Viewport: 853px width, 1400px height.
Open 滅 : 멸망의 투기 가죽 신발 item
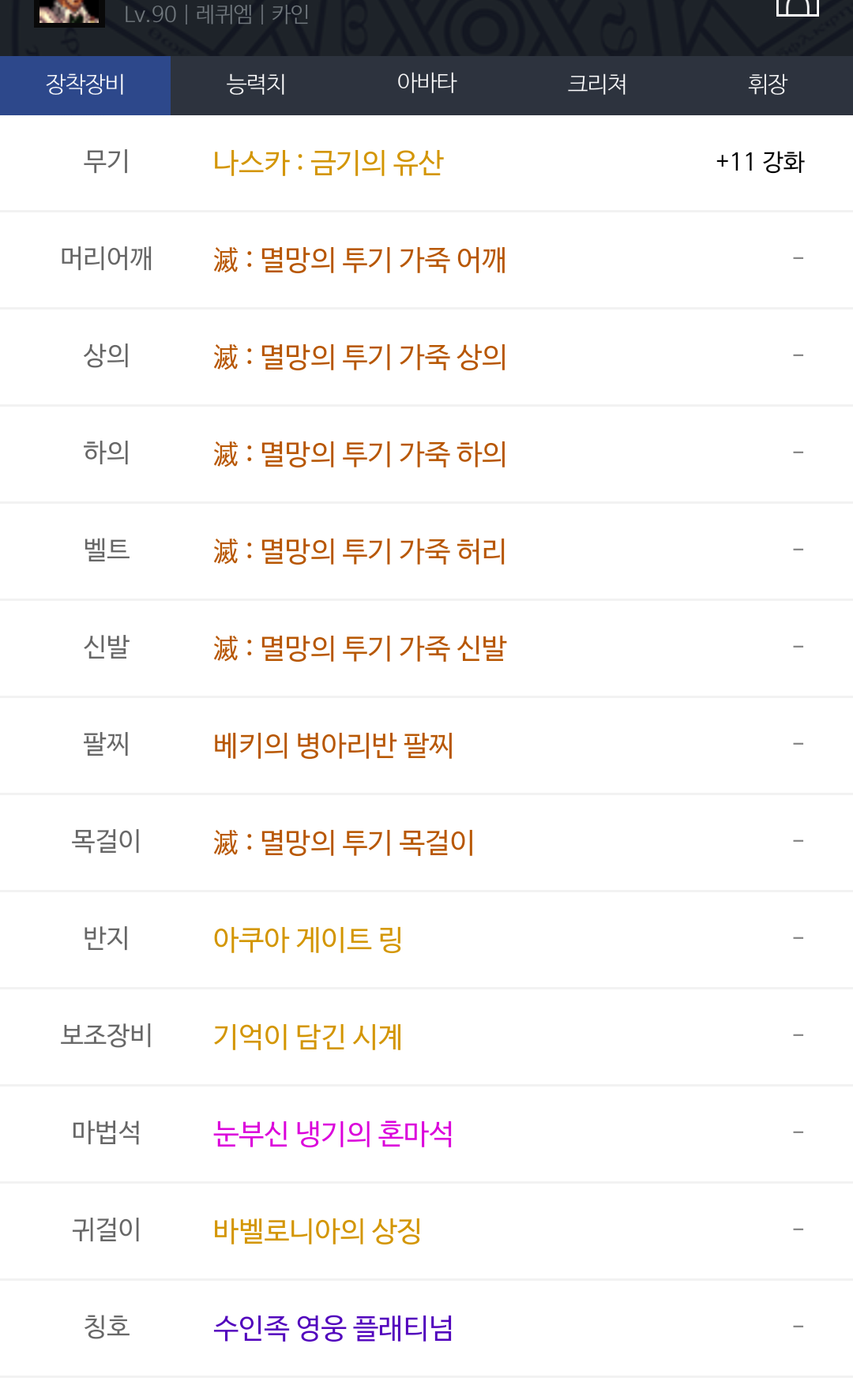pyautogui.click(x=359, y=648)
